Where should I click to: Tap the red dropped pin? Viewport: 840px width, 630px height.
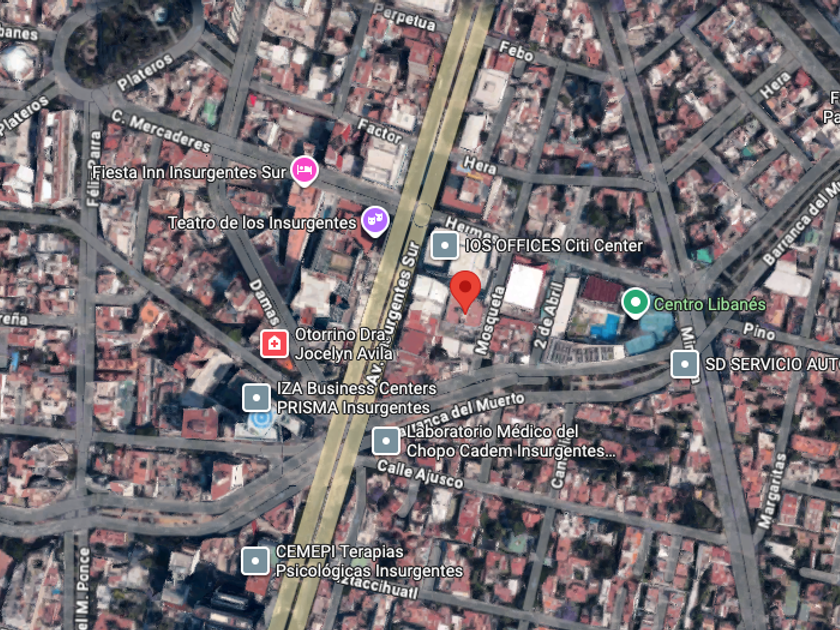point(465,291)
